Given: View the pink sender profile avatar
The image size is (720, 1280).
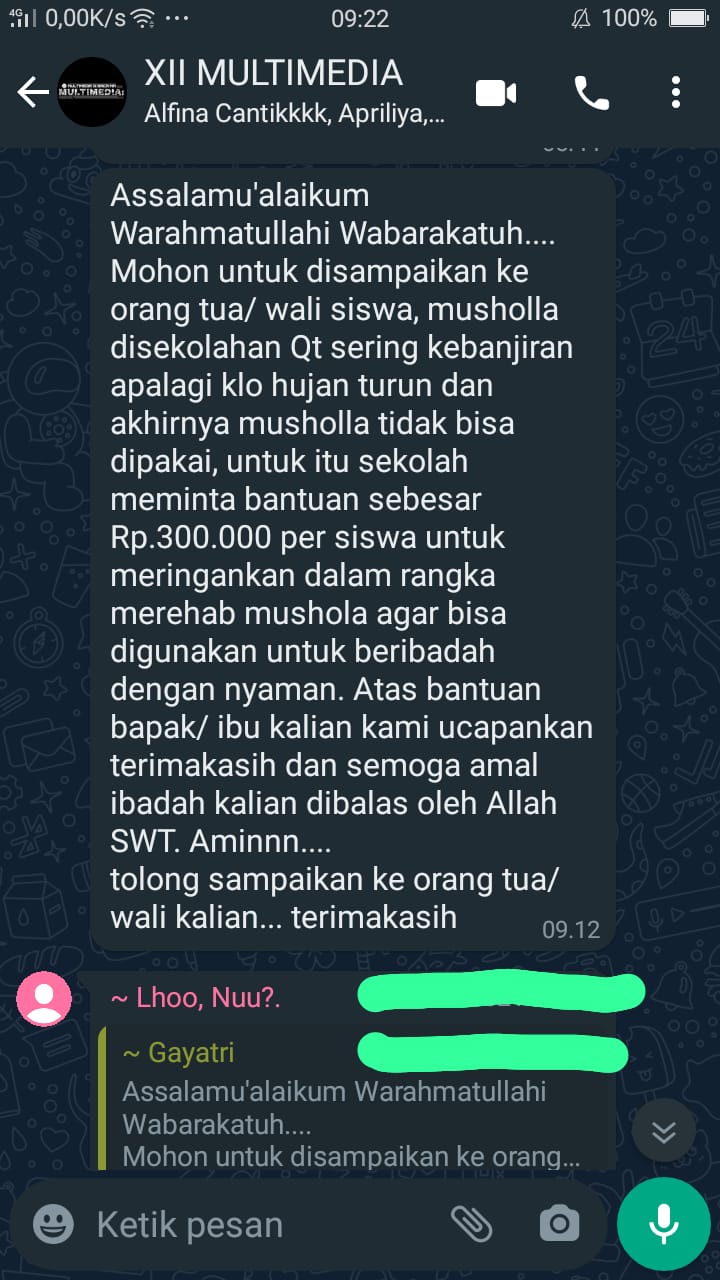Looking at the screenshot, I should point(44,998).
